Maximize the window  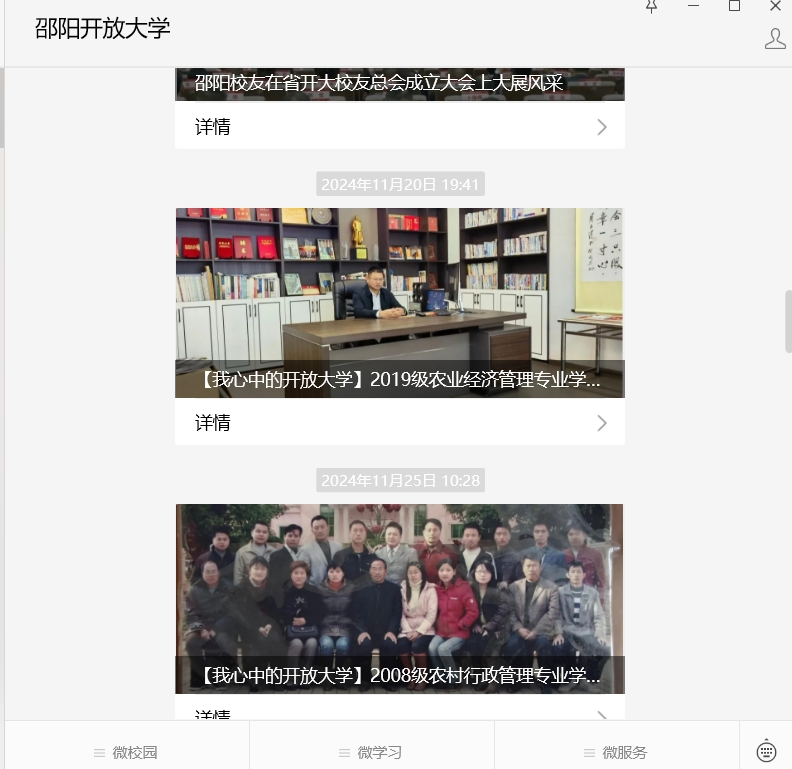coord(734,6)
